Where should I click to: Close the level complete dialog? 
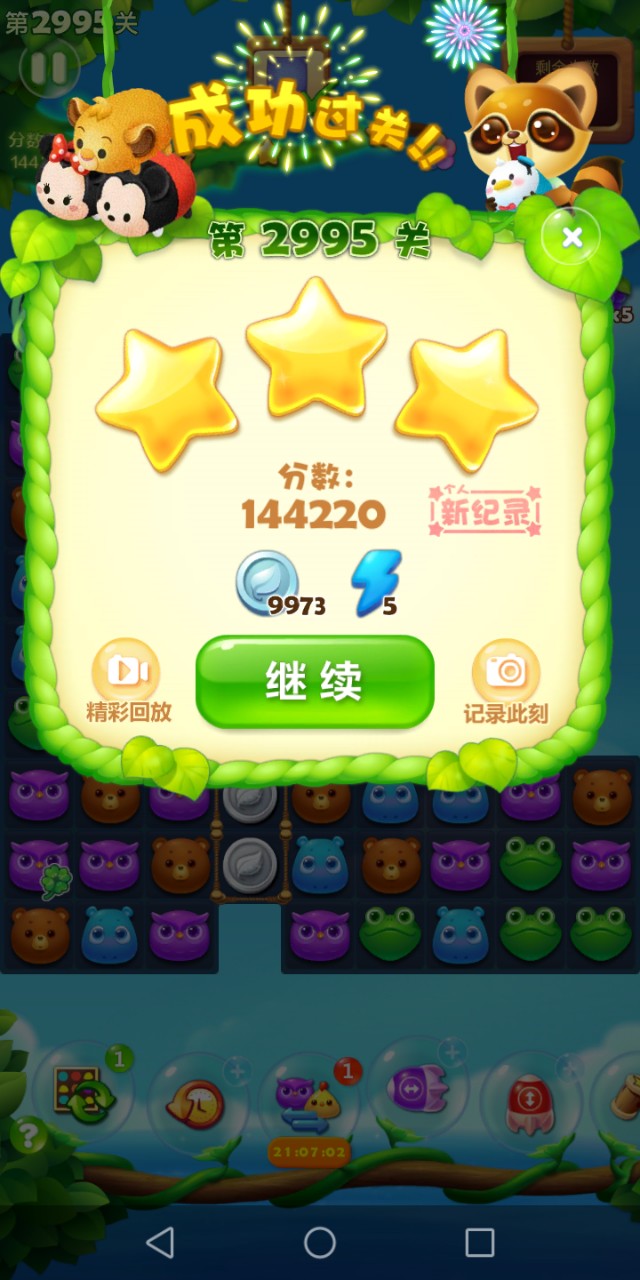pyautogui.click(x=571, y=238)
